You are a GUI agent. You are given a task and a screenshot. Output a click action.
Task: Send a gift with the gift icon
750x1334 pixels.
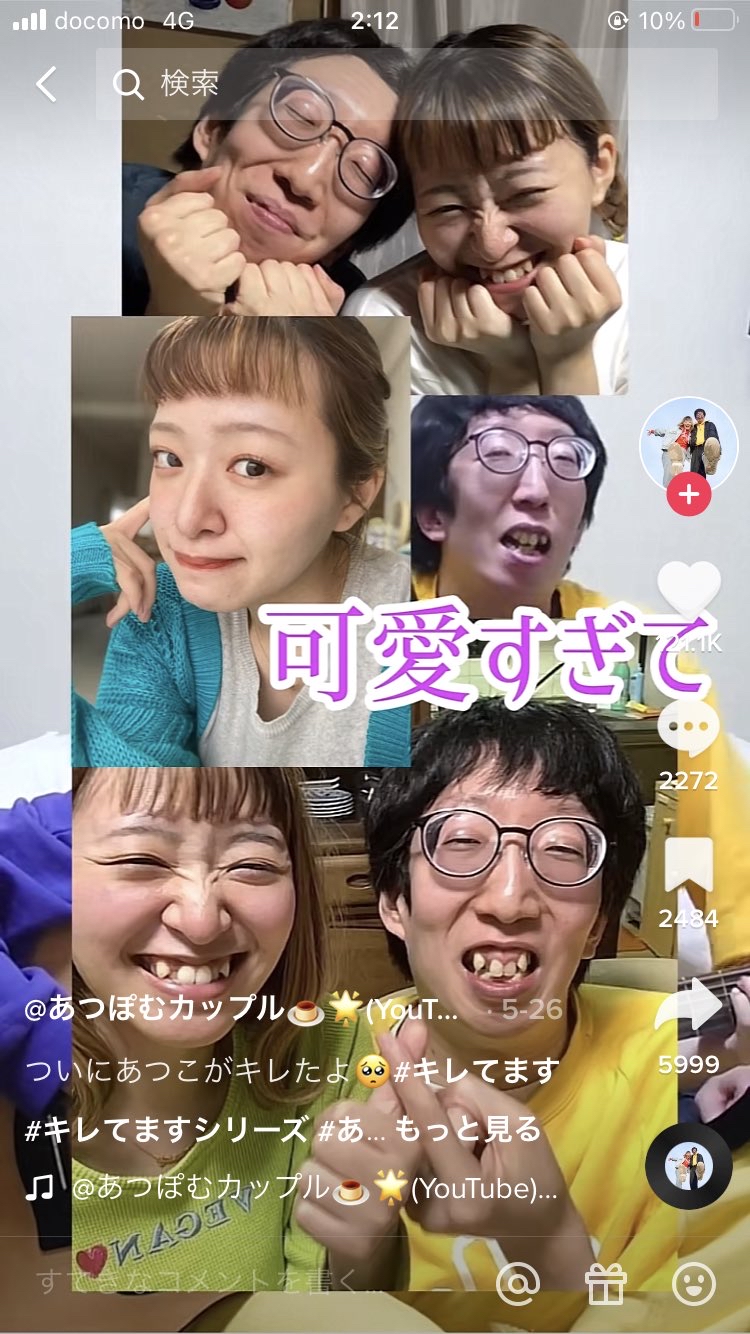click(x=606, y=1283)
